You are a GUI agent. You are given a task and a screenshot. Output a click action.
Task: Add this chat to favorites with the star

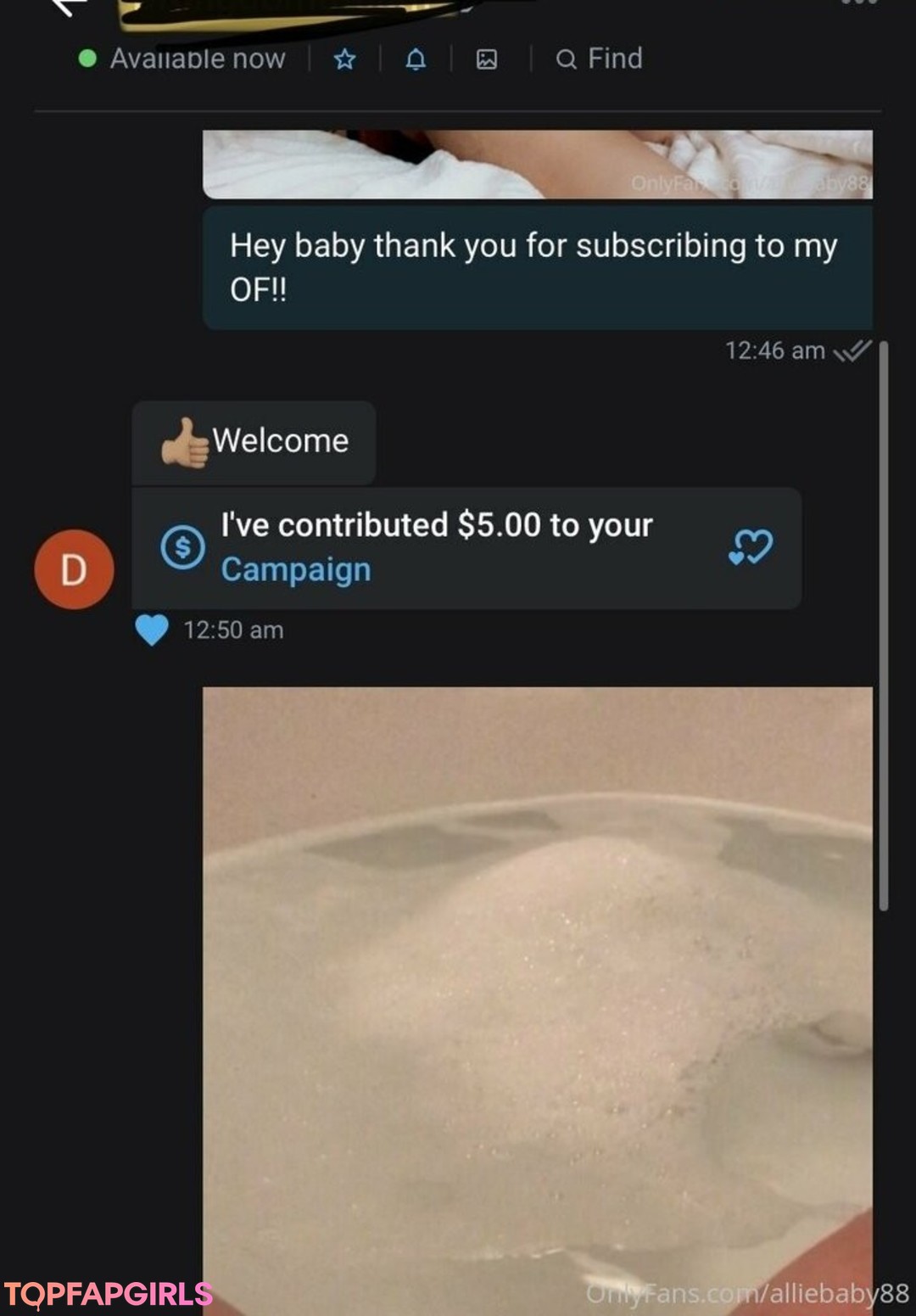click(344, 59)
